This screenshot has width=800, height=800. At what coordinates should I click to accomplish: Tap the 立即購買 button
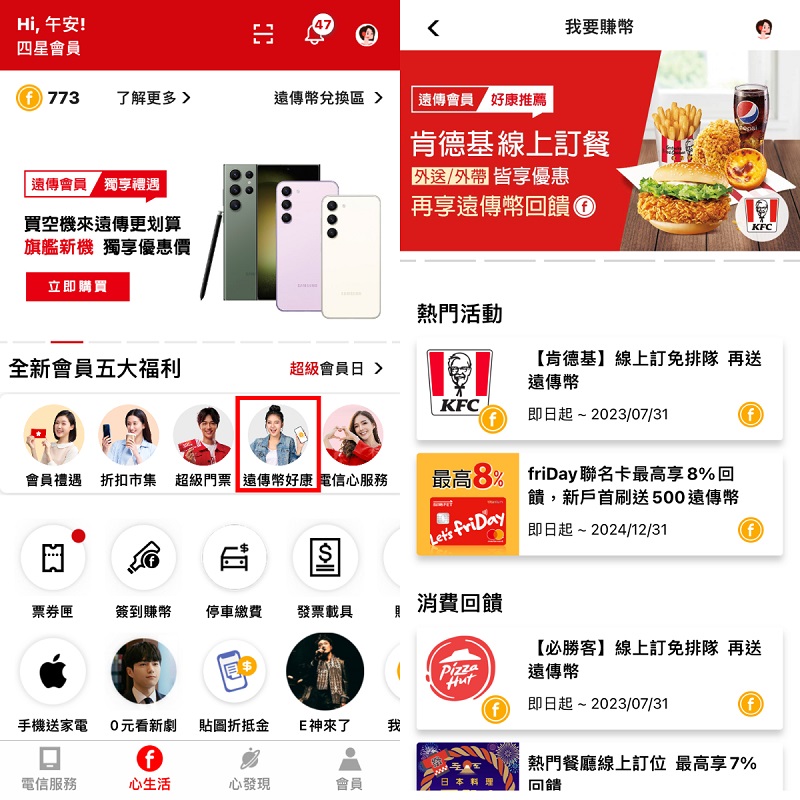pyautogui.click(x=77, y=287)
